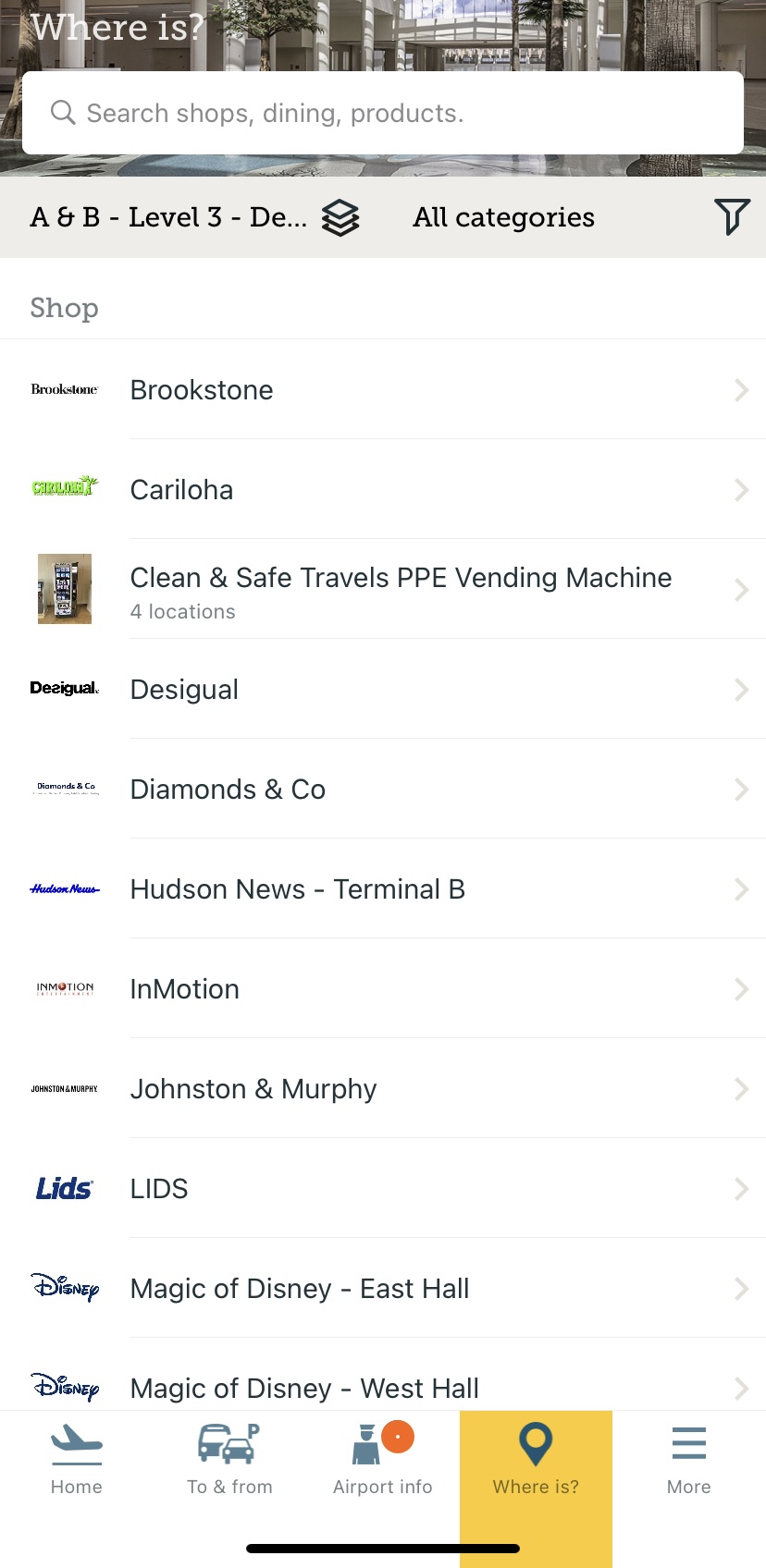Viewport: 766px width, 1568px height.
Task: Open Magic of Disney - East Hall
Action: coord(383,1289)
